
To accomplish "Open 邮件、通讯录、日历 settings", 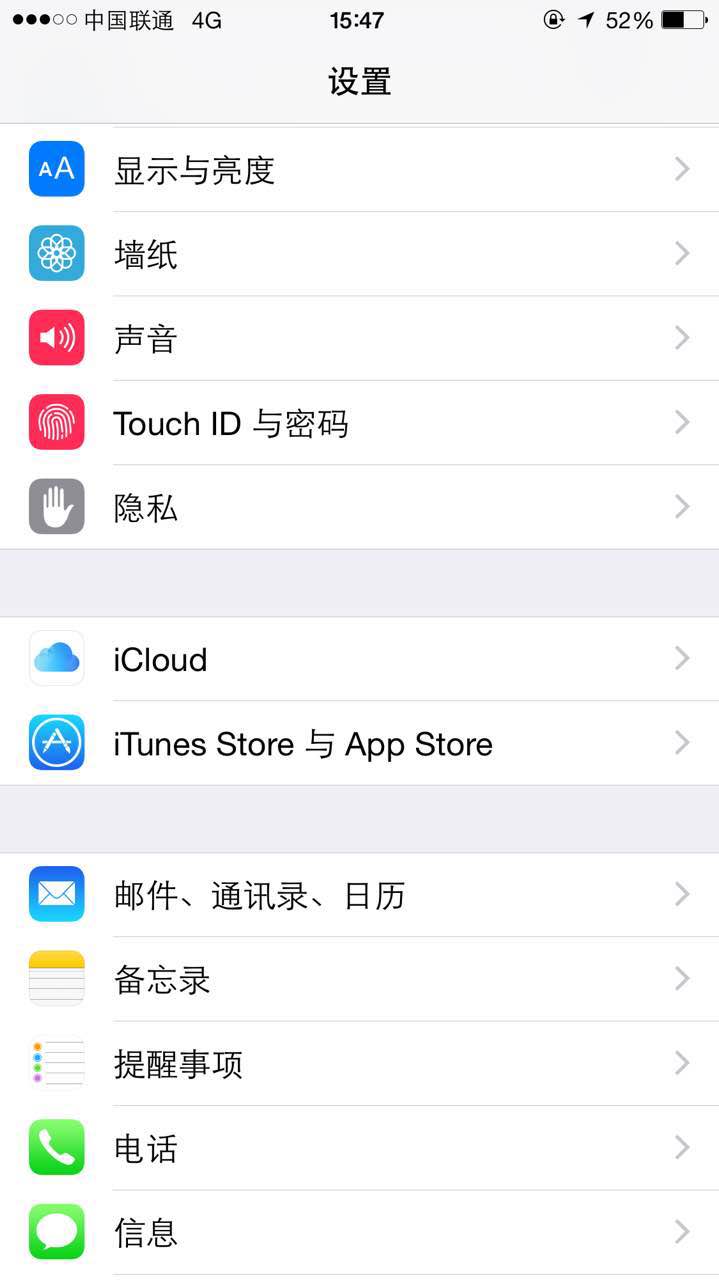I will coord(359,894).
